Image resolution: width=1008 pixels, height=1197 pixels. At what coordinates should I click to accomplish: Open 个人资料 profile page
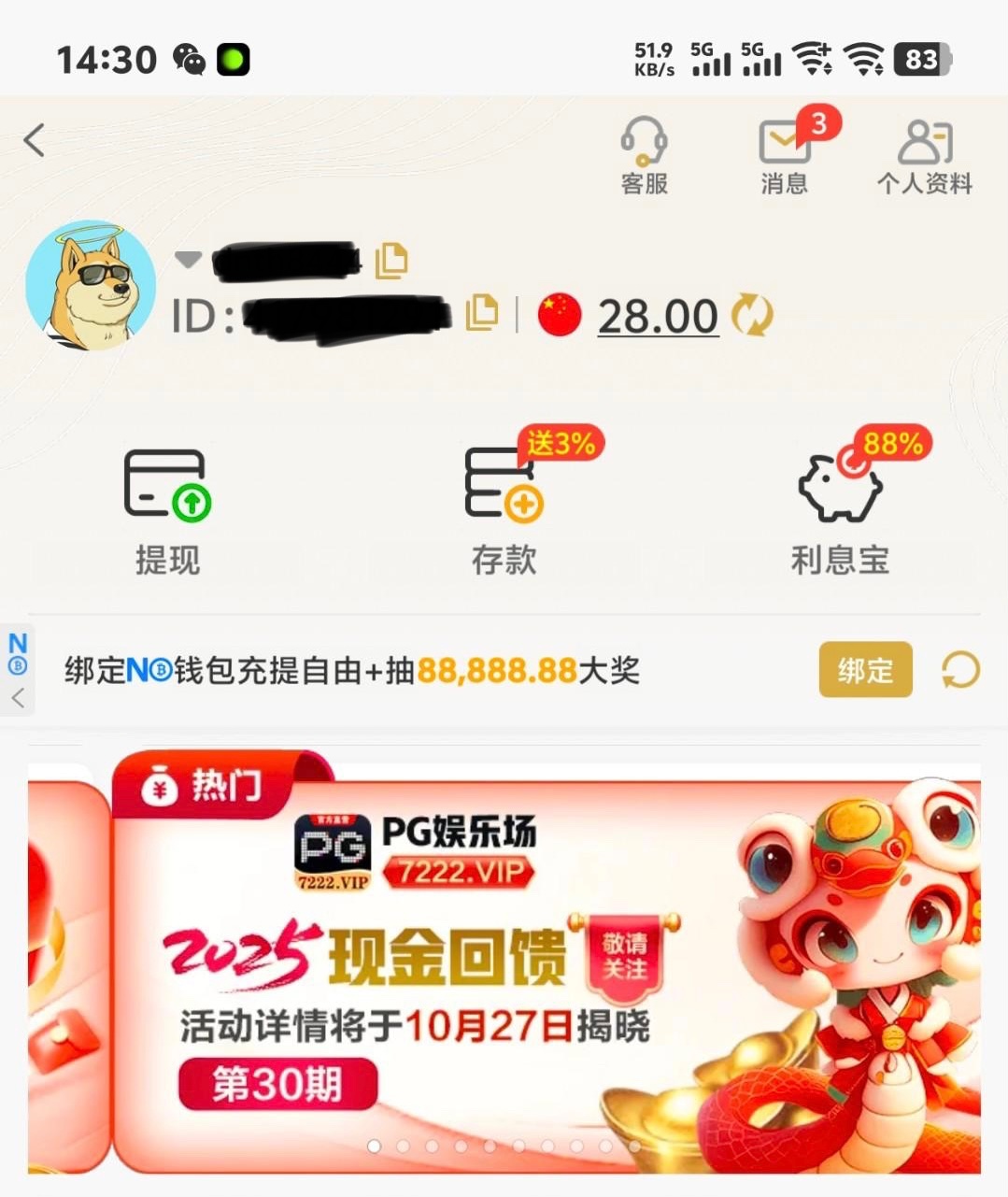pos(924,155)
